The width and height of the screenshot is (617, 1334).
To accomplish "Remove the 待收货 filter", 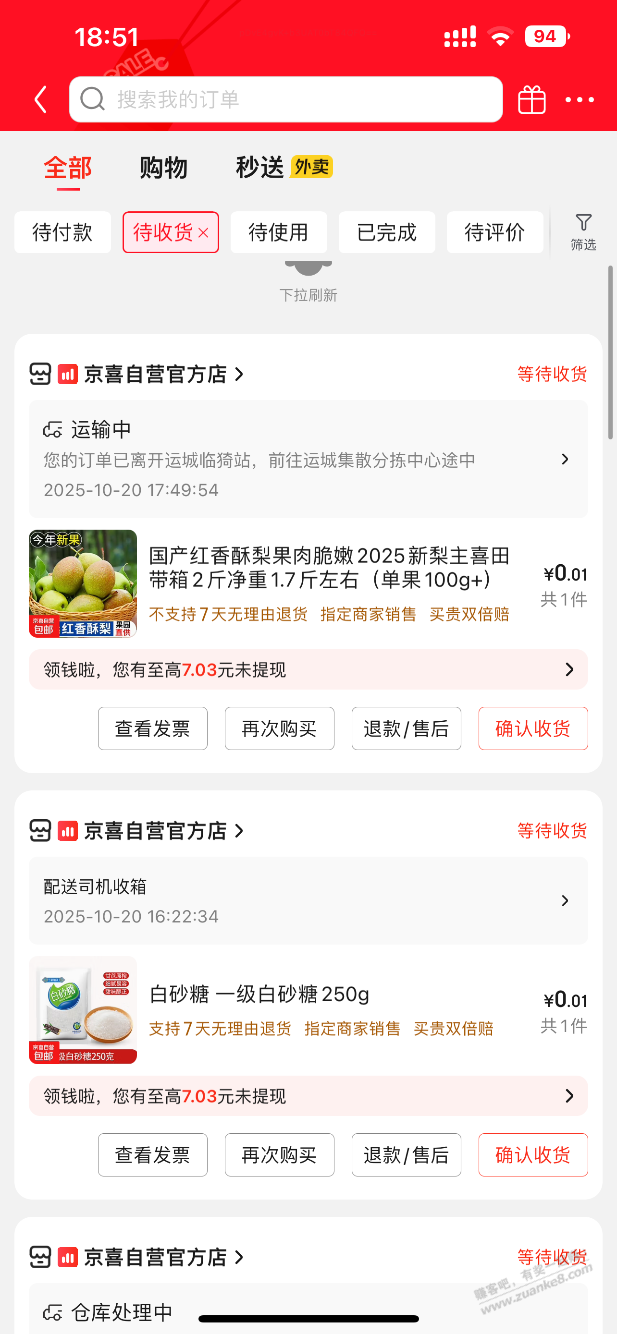I will tap(204, 233).
